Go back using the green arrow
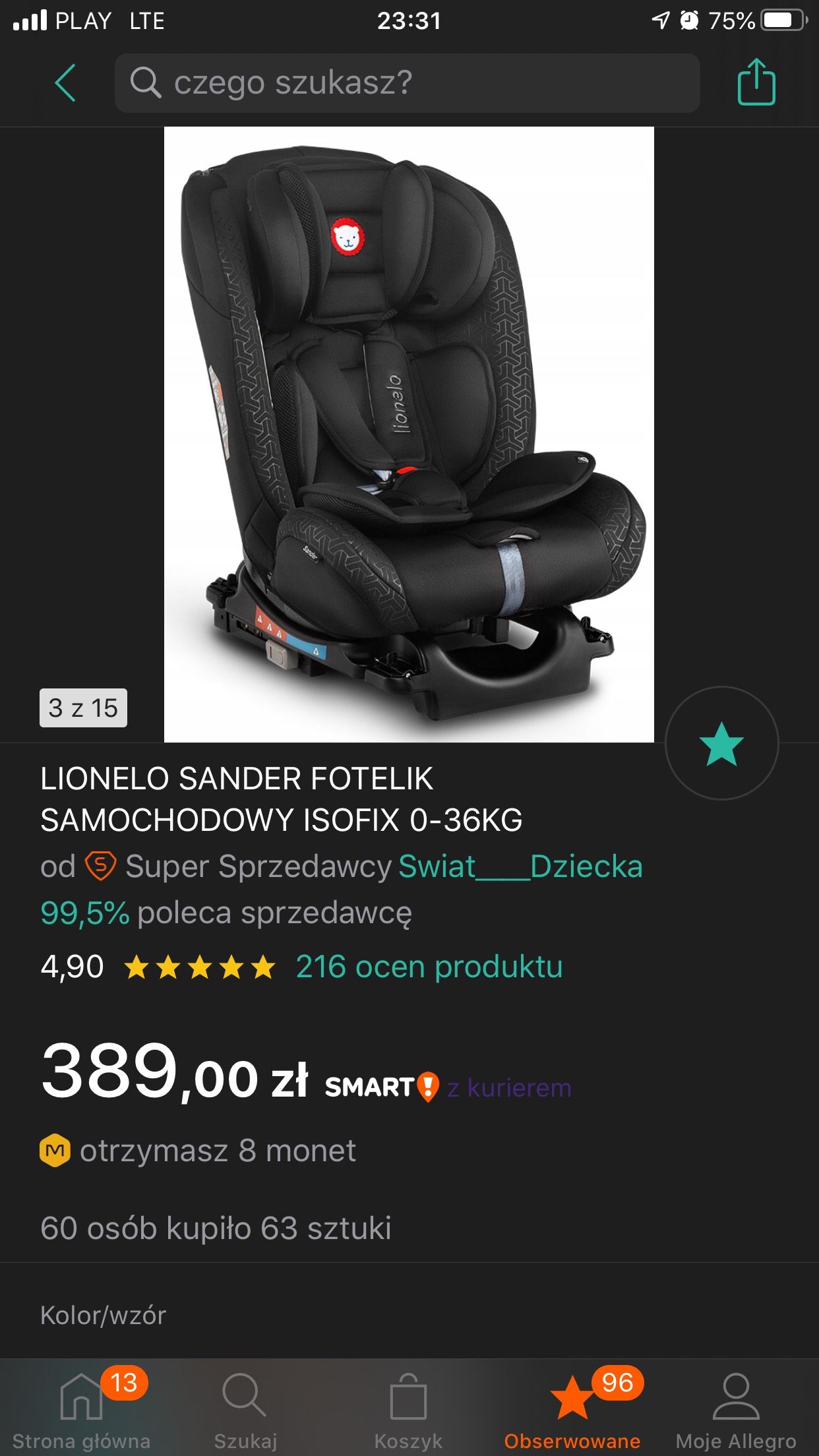 [x=65, y=83]
